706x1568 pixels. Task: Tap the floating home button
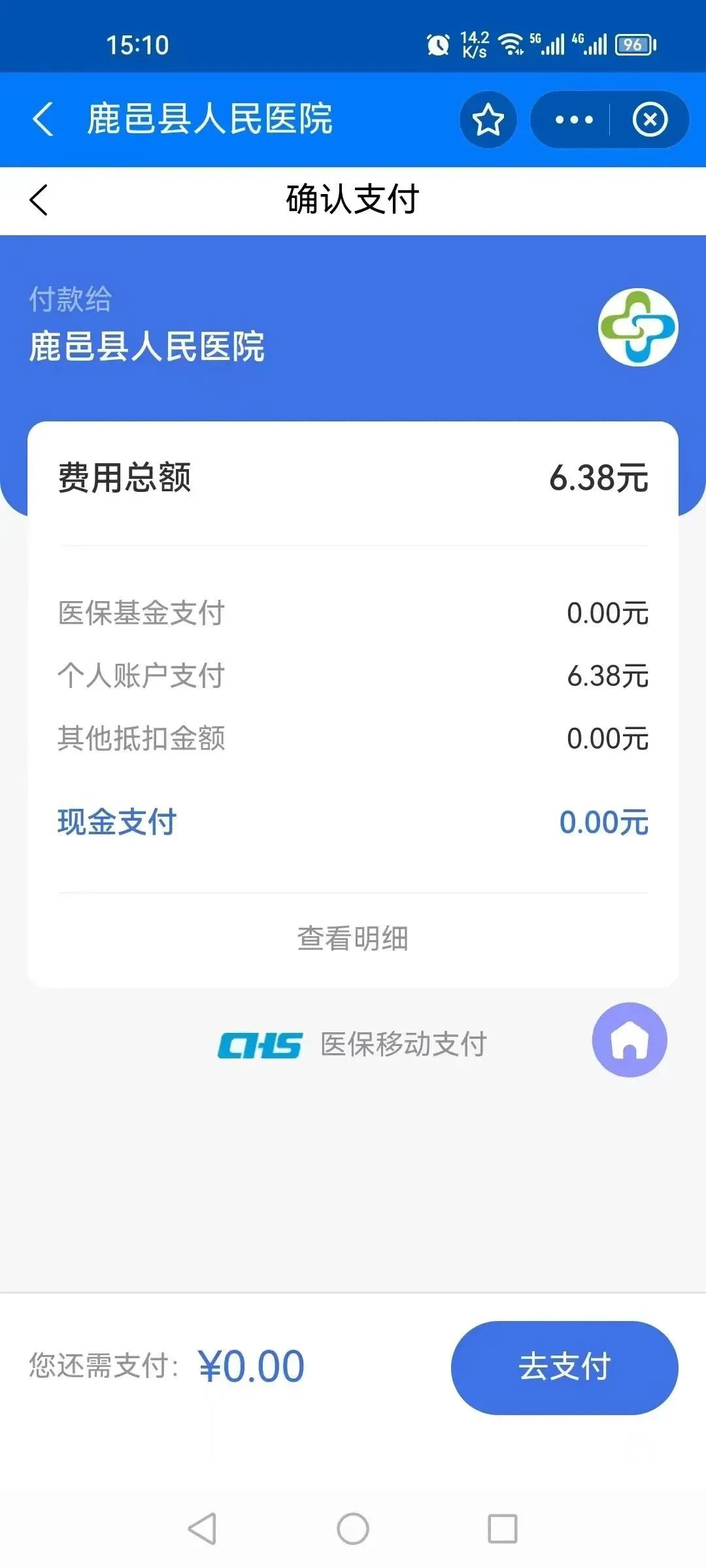tap(630, 1039)
